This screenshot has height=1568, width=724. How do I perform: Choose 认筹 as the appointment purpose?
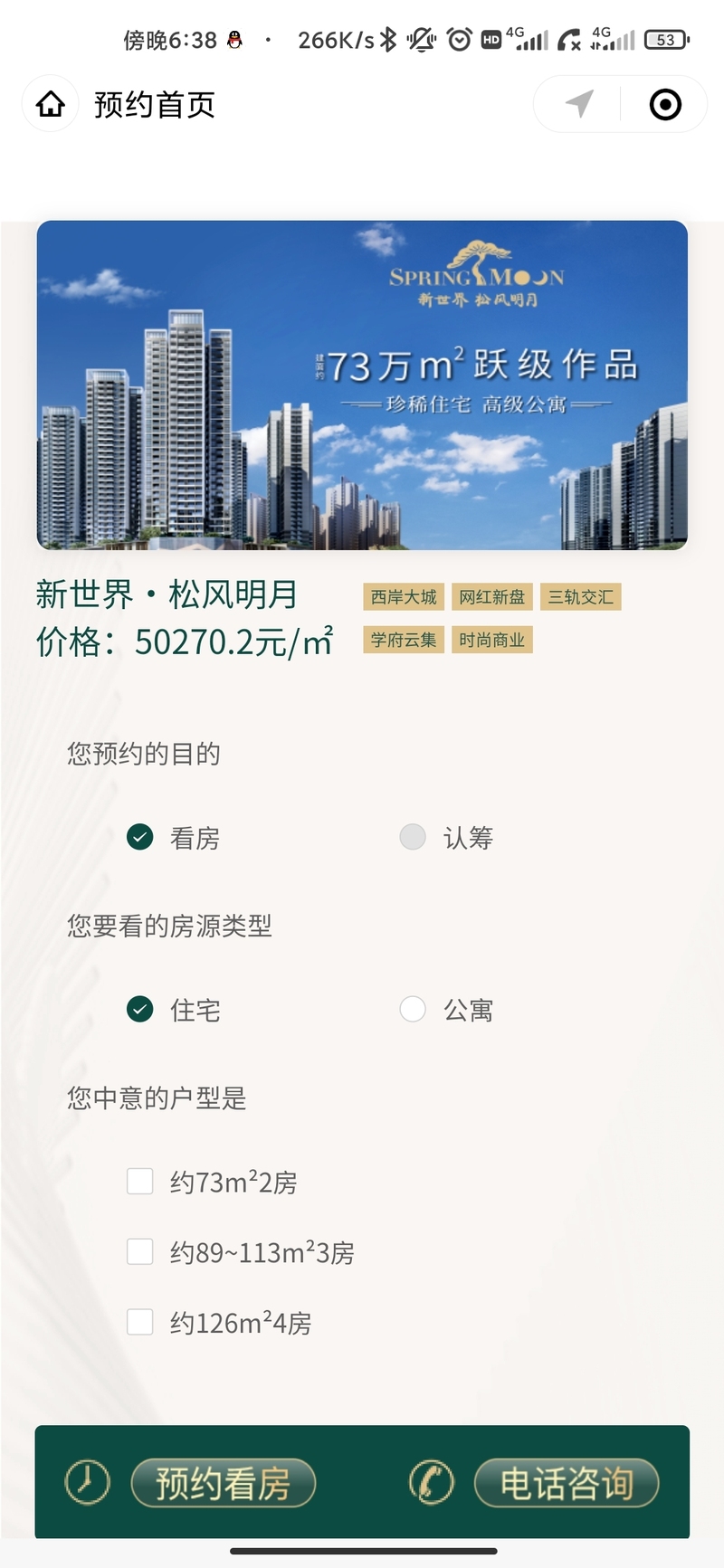[413, 837]
